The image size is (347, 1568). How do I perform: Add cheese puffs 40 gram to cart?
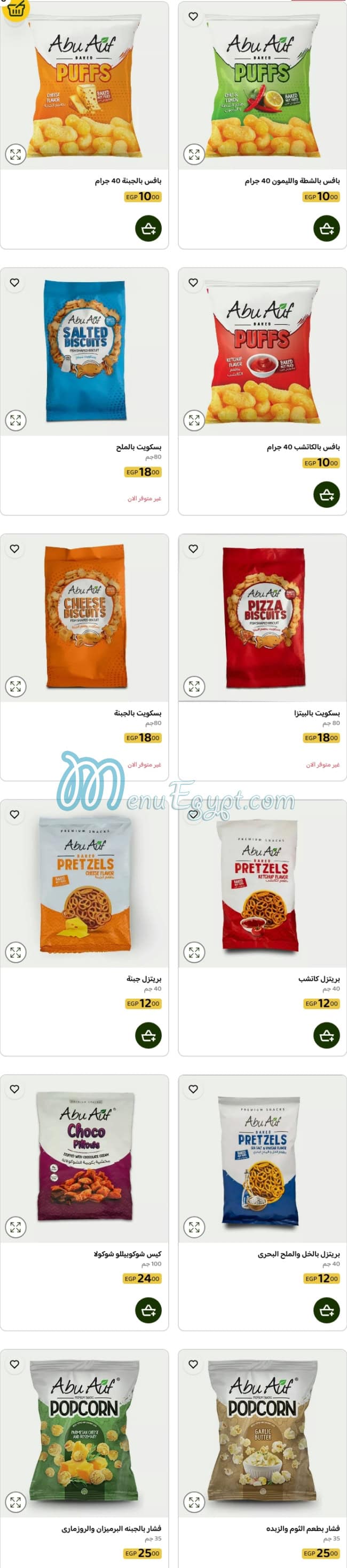pos(148,229)
